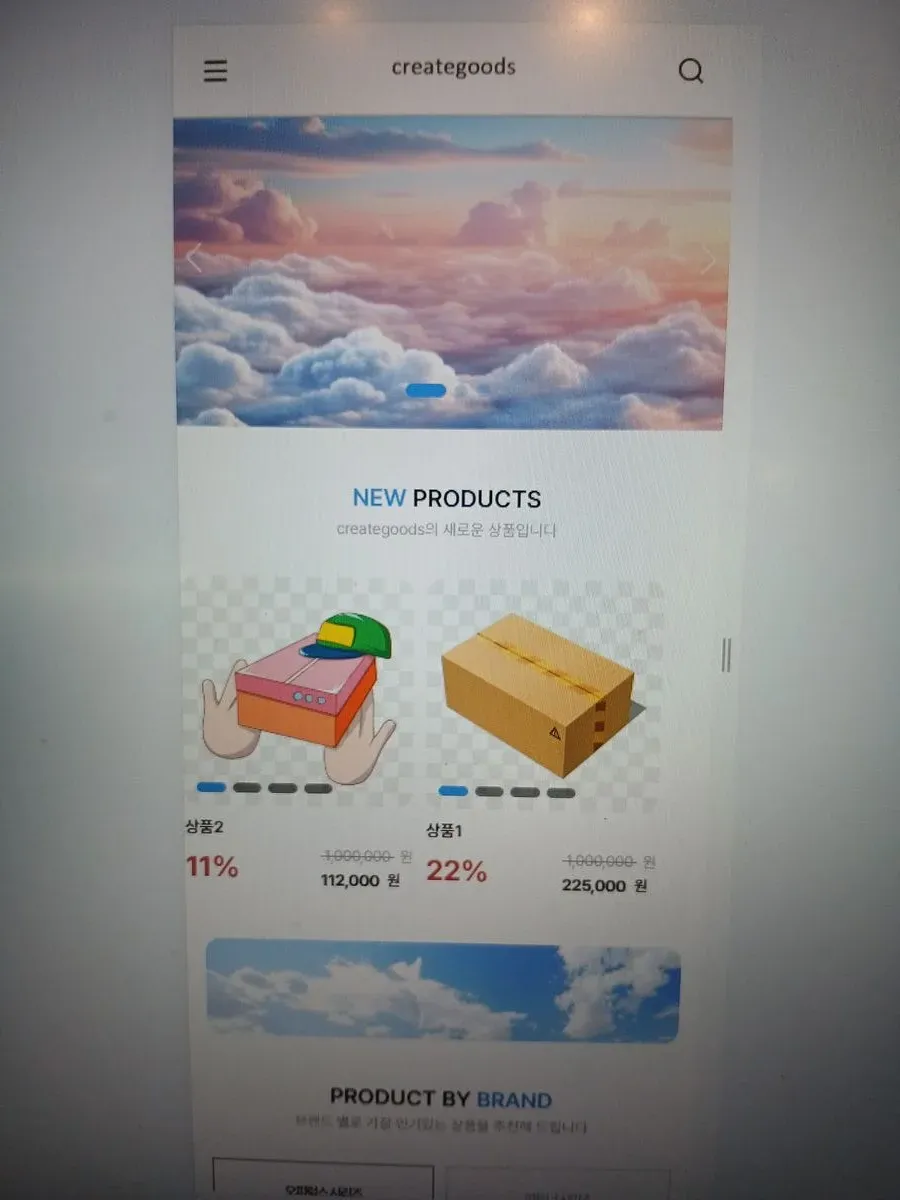Show the next cloud banner slide
This screenshot has height=1200, width=900.
click(x=708, y=262)
